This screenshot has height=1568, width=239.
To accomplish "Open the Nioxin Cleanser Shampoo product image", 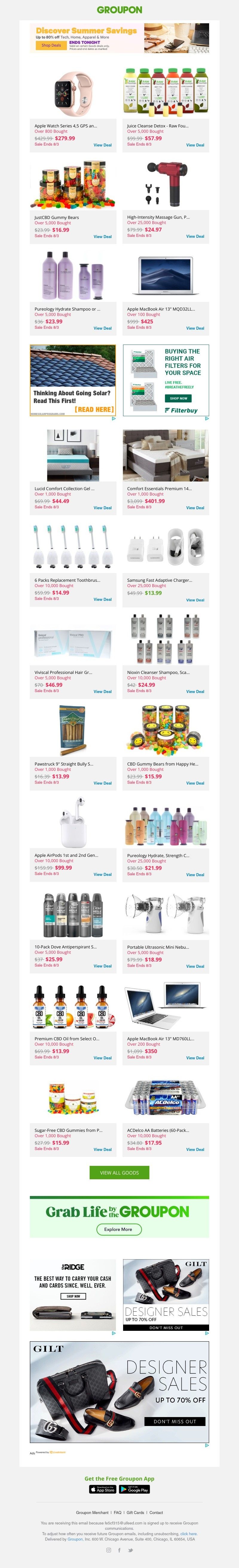I will click(166, 639).
